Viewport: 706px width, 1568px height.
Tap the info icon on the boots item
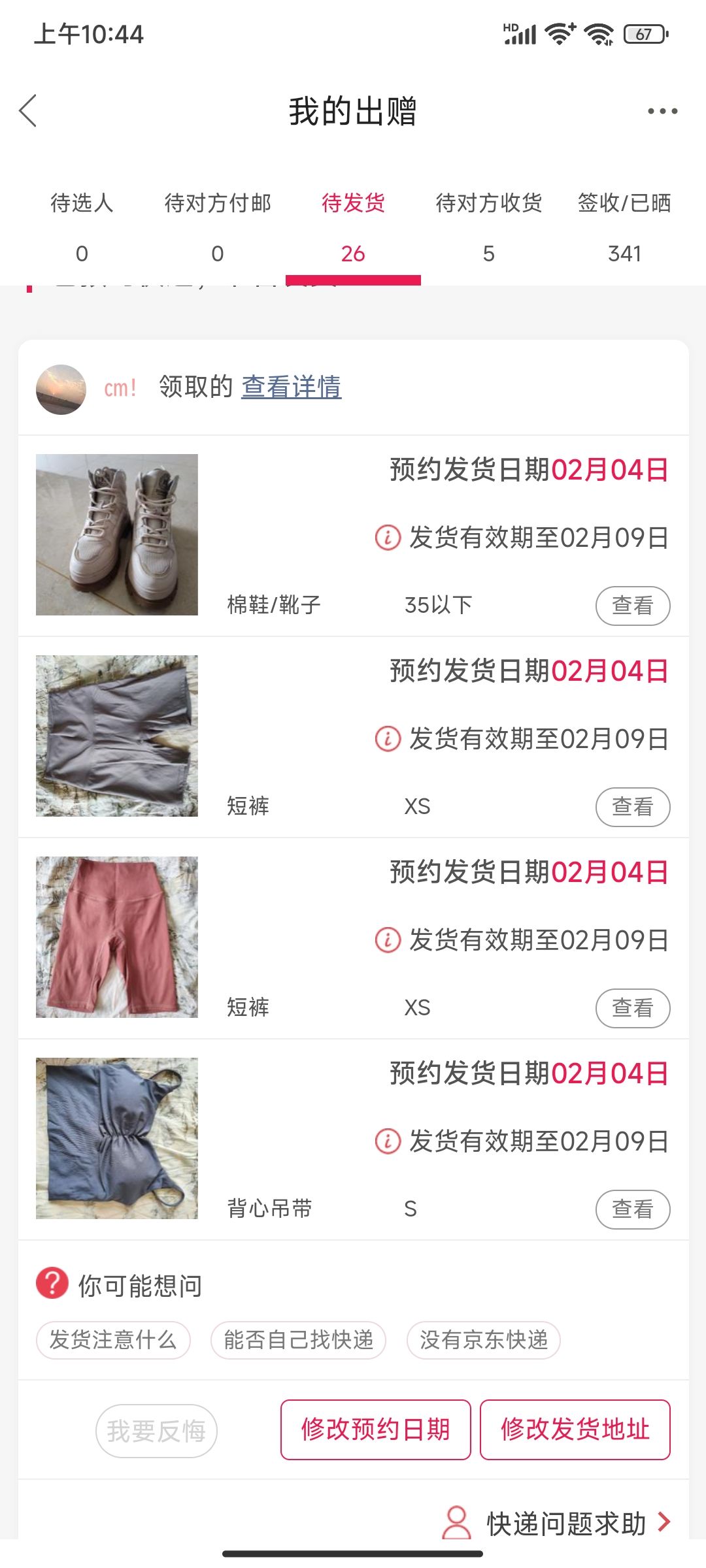click(388, 538)
